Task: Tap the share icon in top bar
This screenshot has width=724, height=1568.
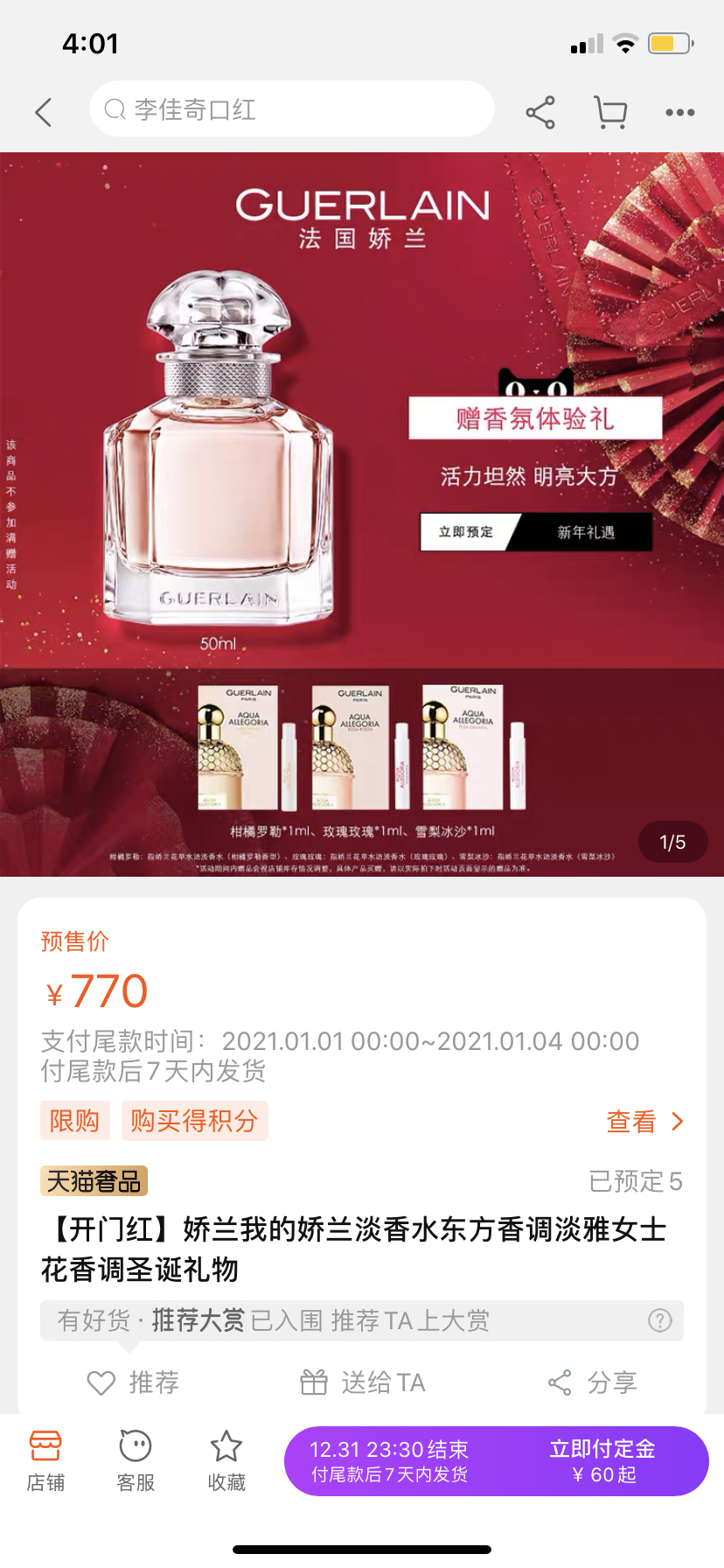Action: click(x=540, y=112)
